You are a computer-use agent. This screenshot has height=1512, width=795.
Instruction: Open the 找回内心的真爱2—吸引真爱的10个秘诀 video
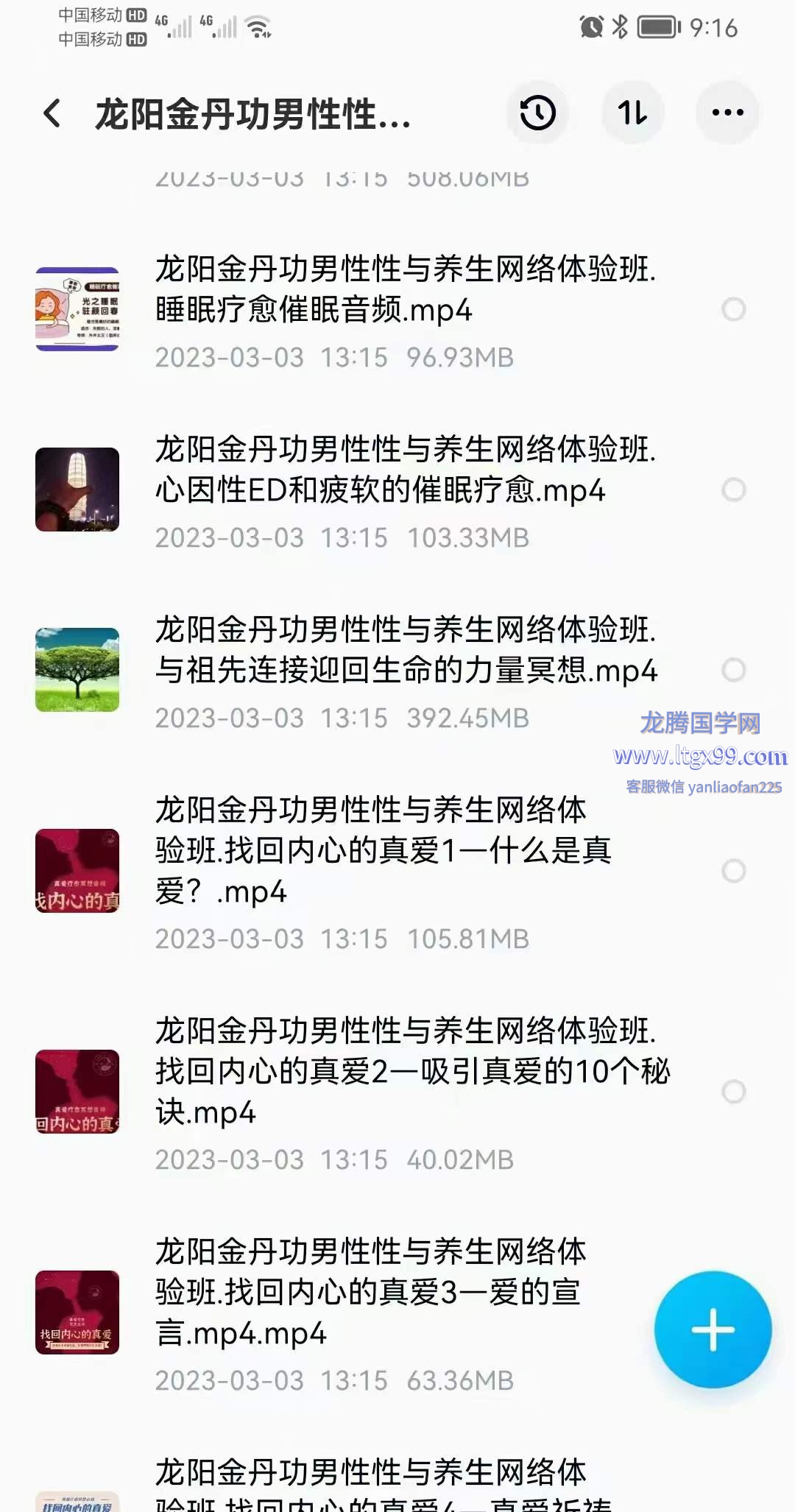[x=405, y=1071]
